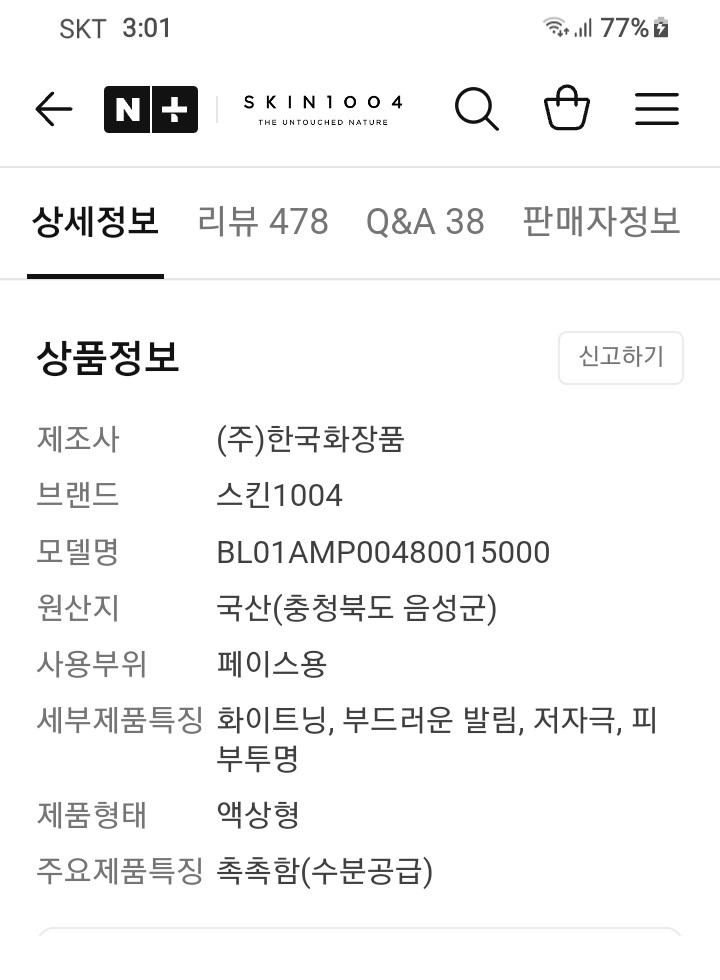Switch to the Q&A 38 tab
This screenshot has width=720, height=980.
[425, 221]
